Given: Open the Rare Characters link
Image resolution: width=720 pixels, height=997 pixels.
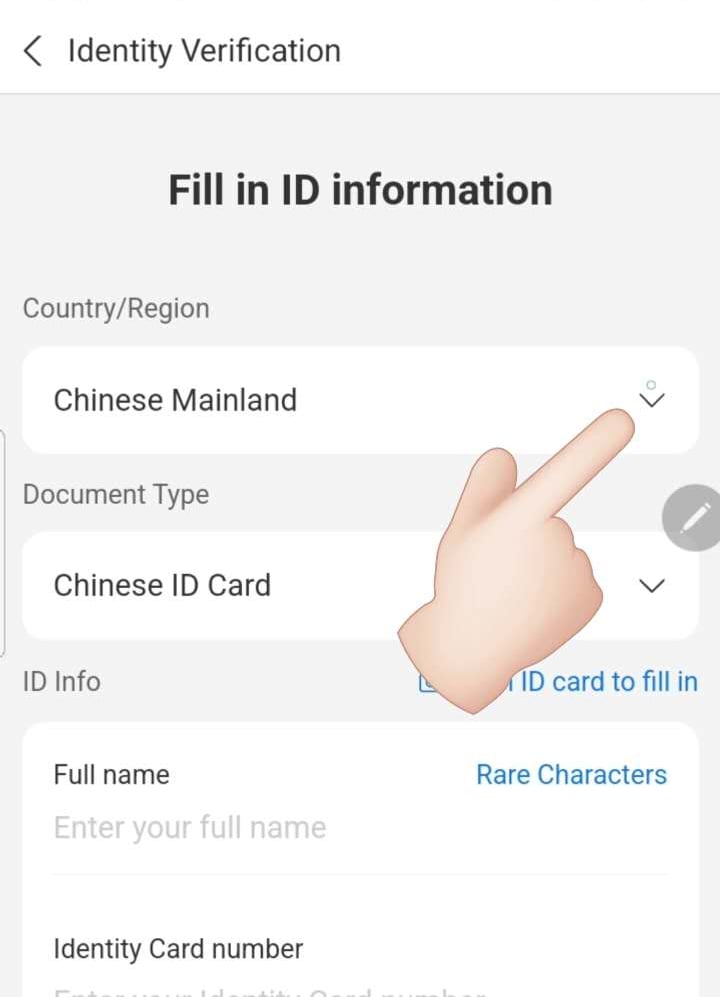Looking at the screenshot, I should (x=571, y=775).
